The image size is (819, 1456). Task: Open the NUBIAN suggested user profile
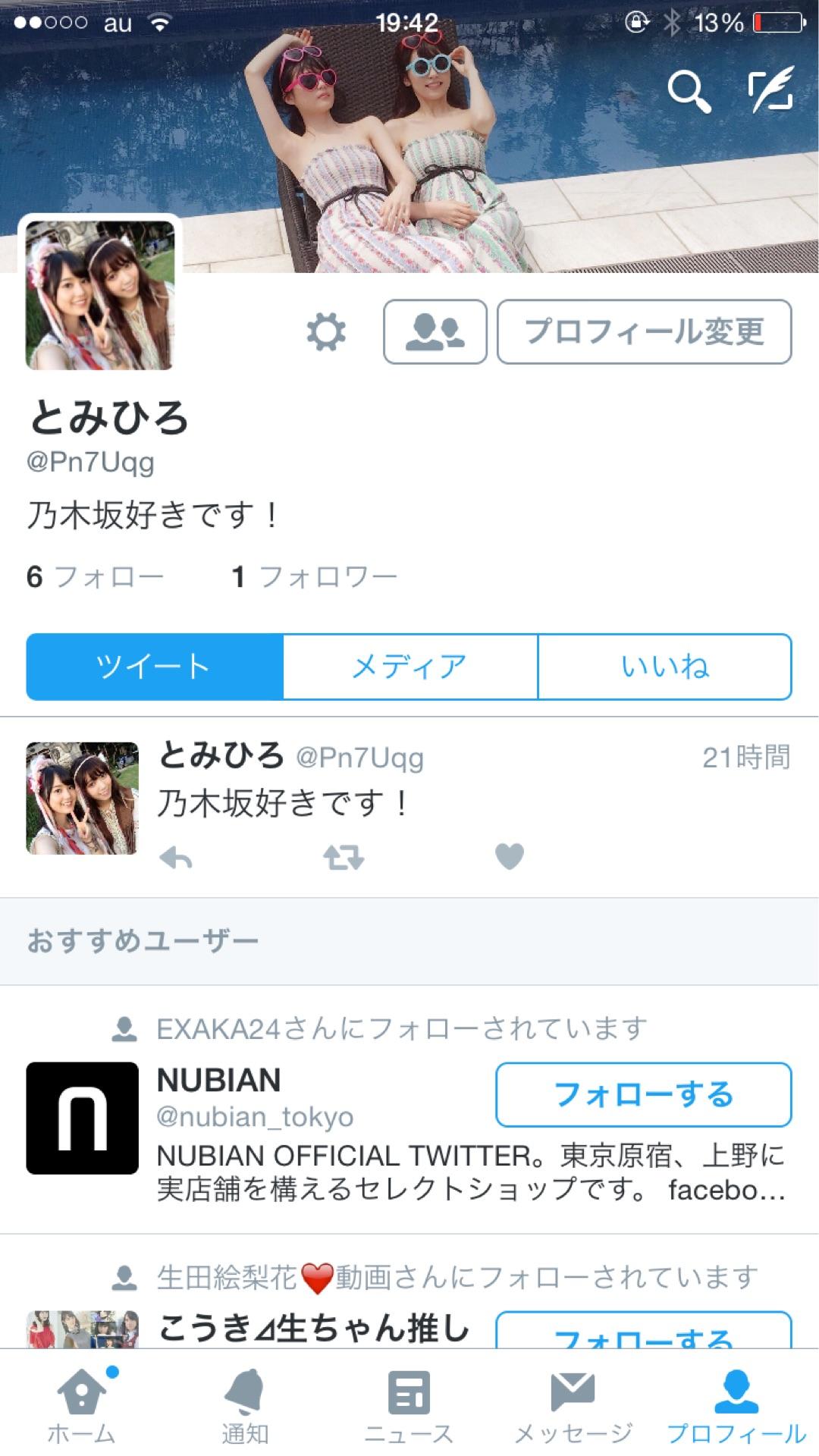218,1081
